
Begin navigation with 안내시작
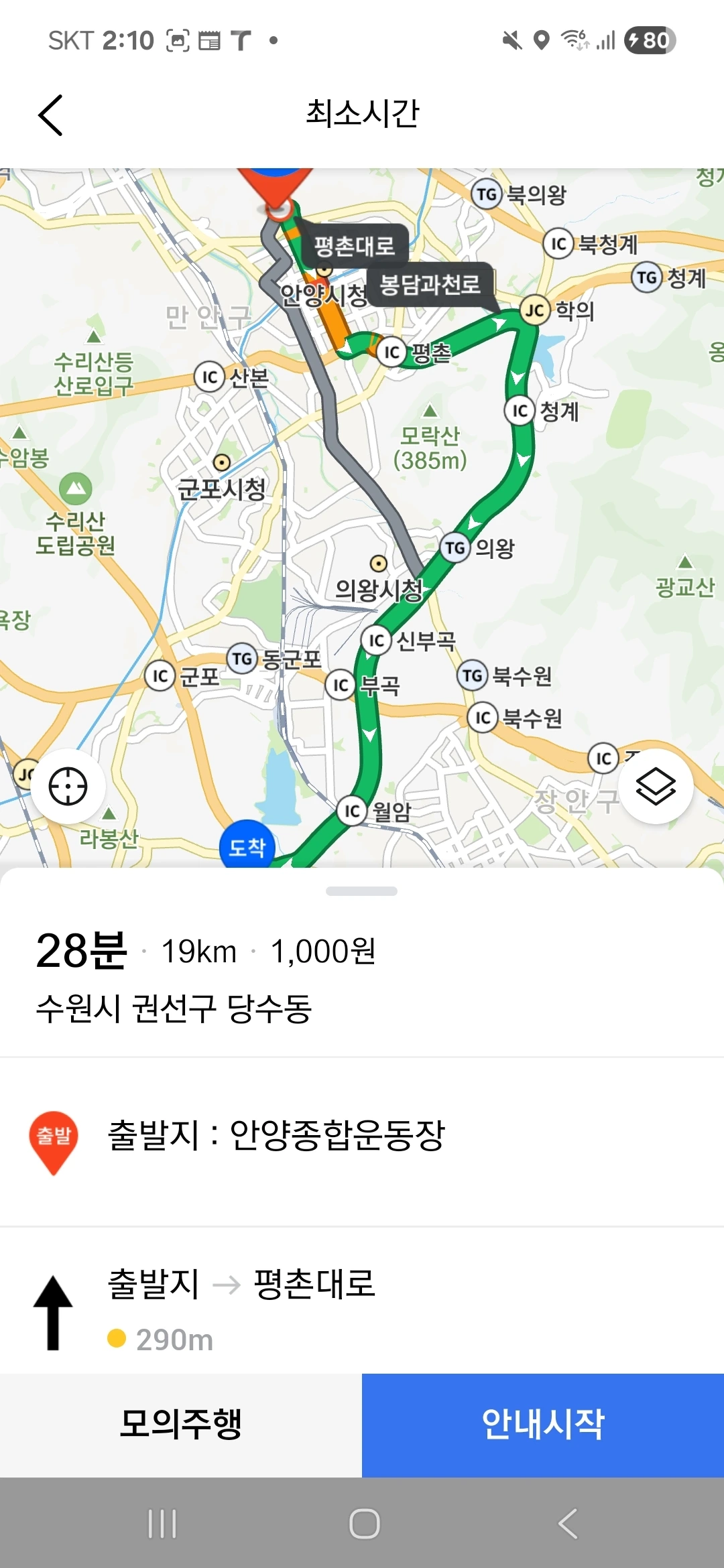[x=543, y=1425]
